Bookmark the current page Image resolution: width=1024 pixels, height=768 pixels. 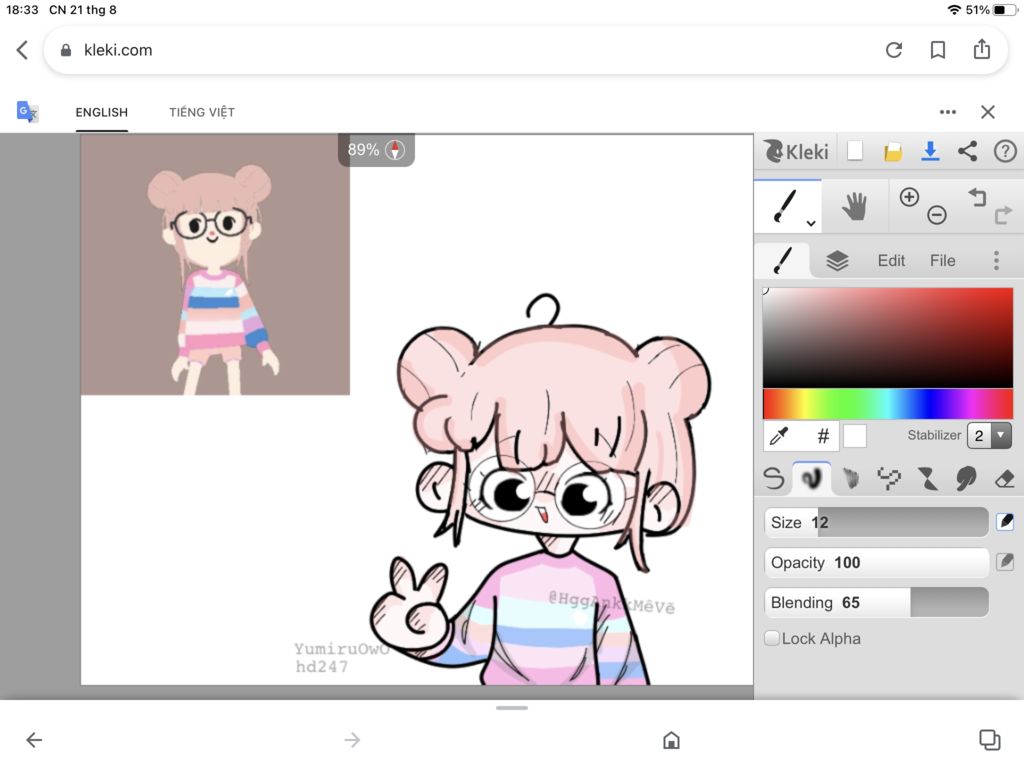point(938,50)
